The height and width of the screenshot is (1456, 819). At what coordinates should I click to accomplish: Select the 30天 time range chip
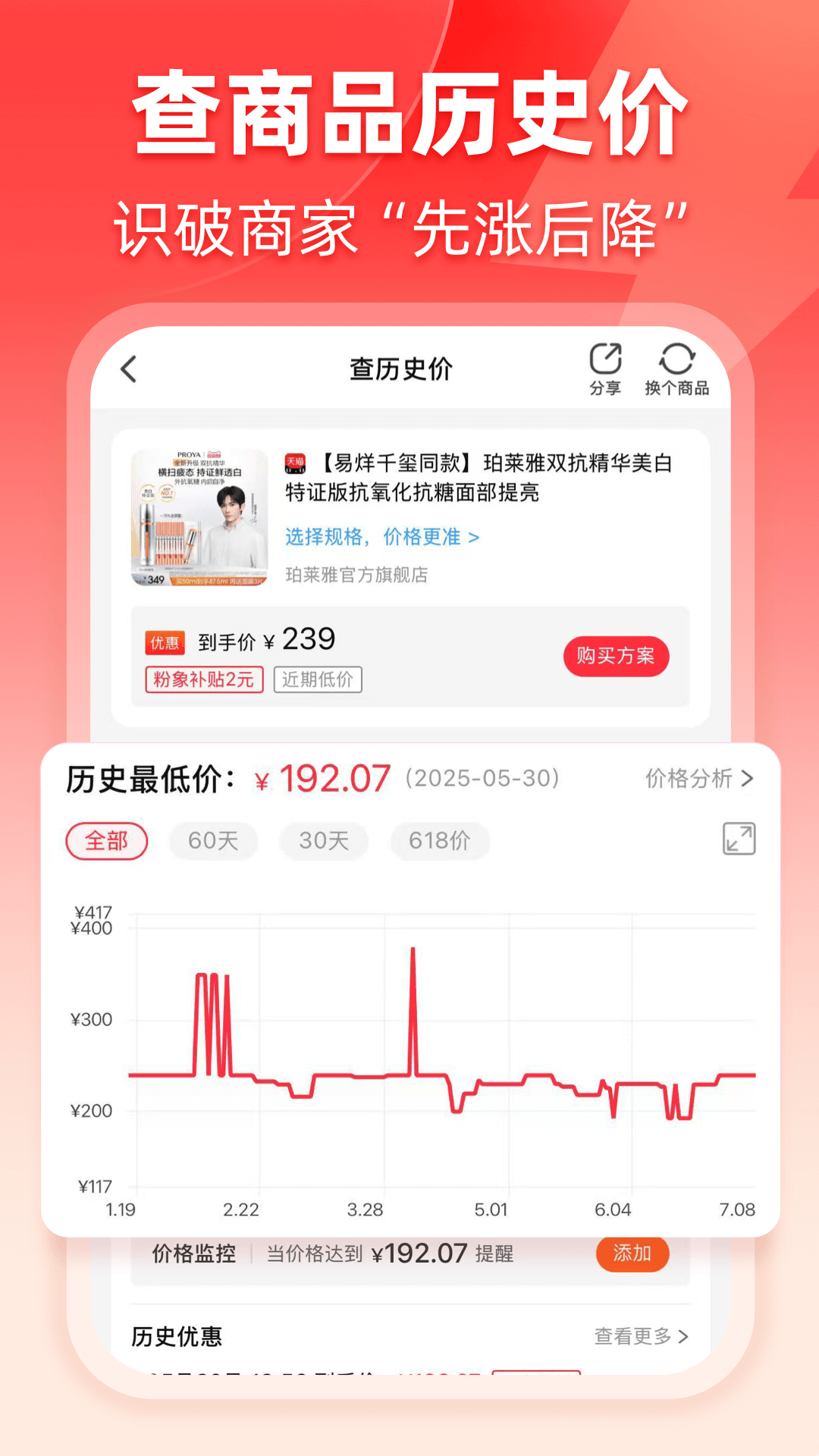coord(323,840)
